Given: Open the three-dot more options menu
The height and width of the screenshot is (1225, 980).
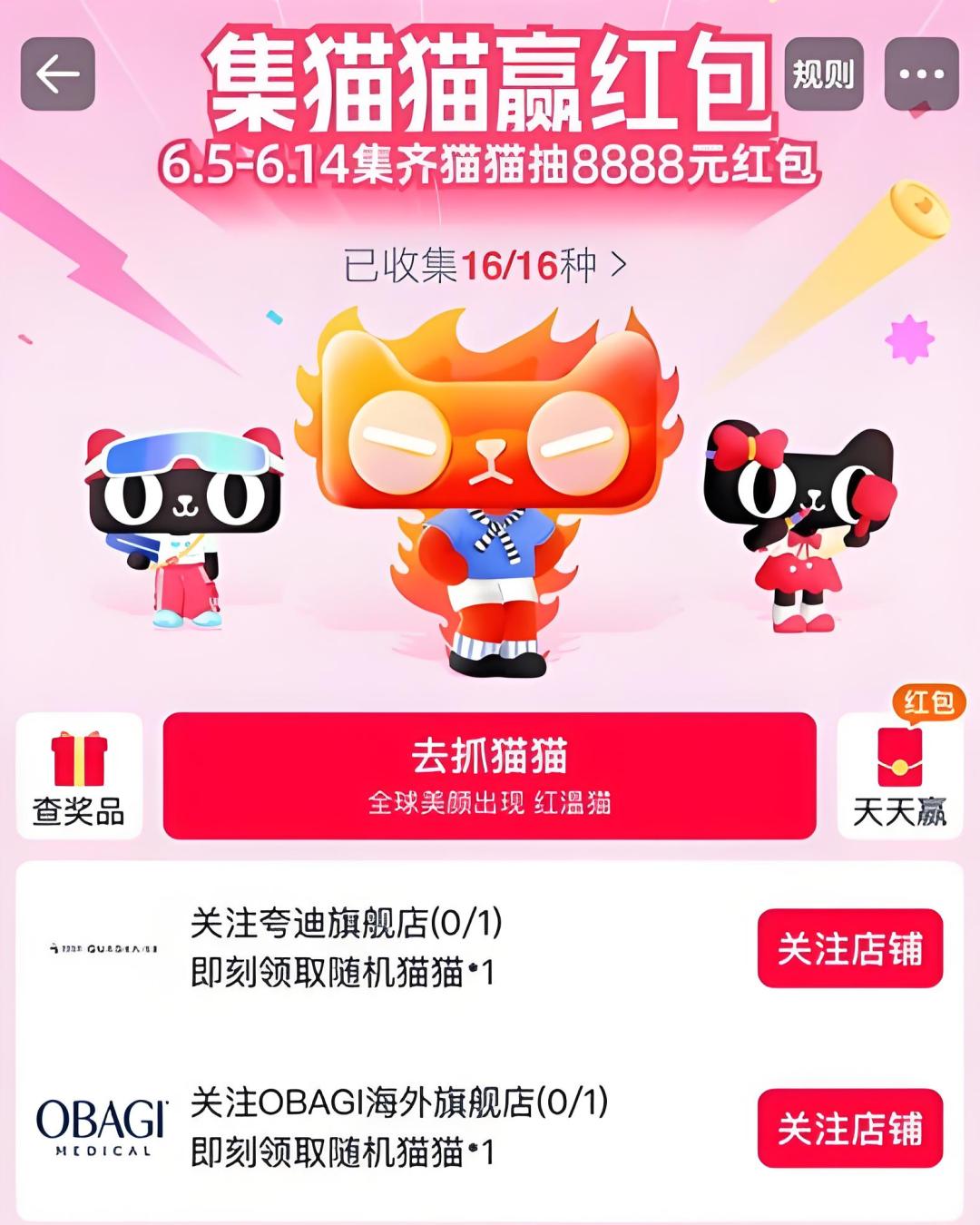Looking at the screenshot, I should [x=921, y=74].
